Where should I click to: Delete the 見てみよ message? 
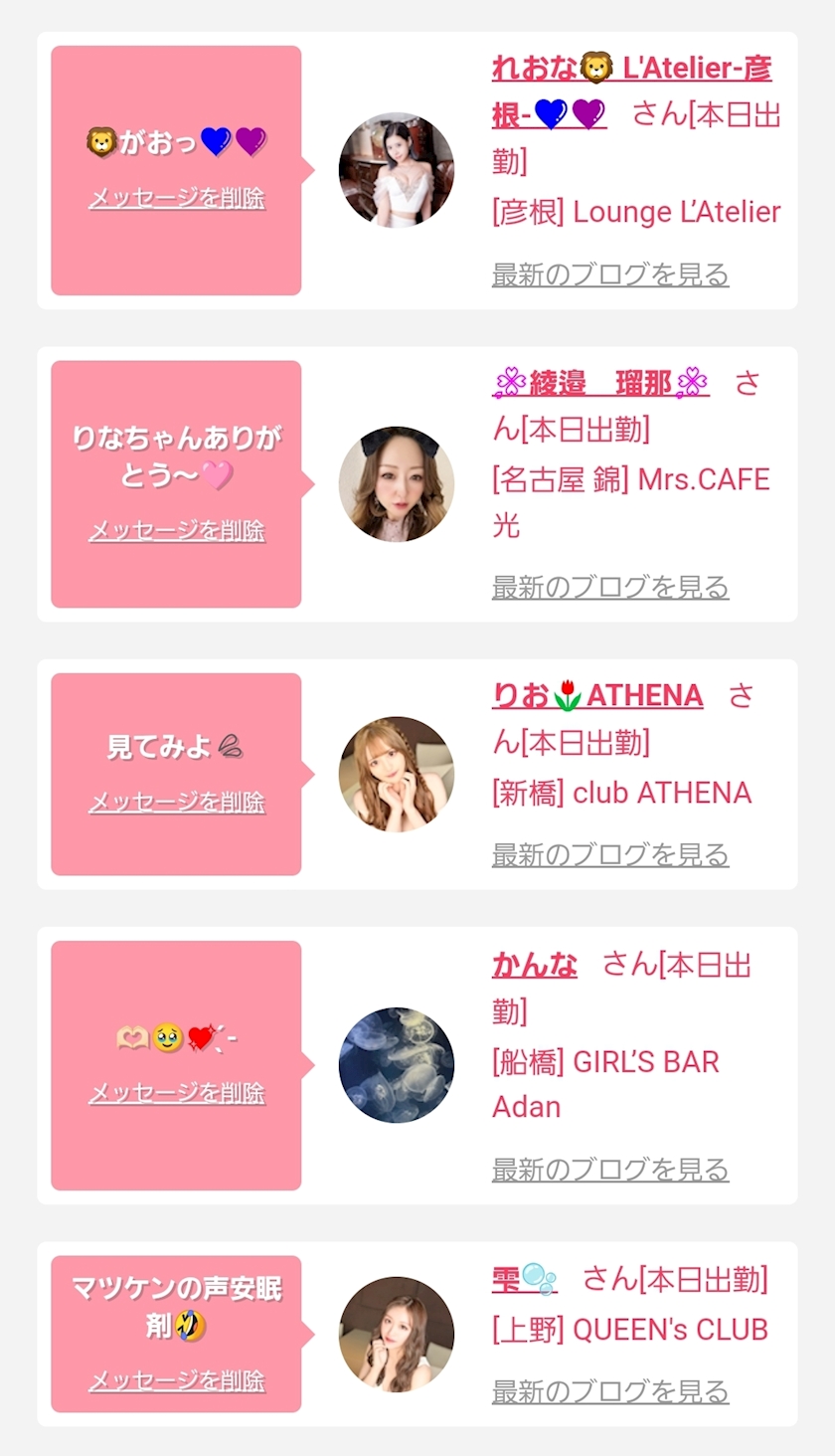pyautogui.click(x=177, y=802)
